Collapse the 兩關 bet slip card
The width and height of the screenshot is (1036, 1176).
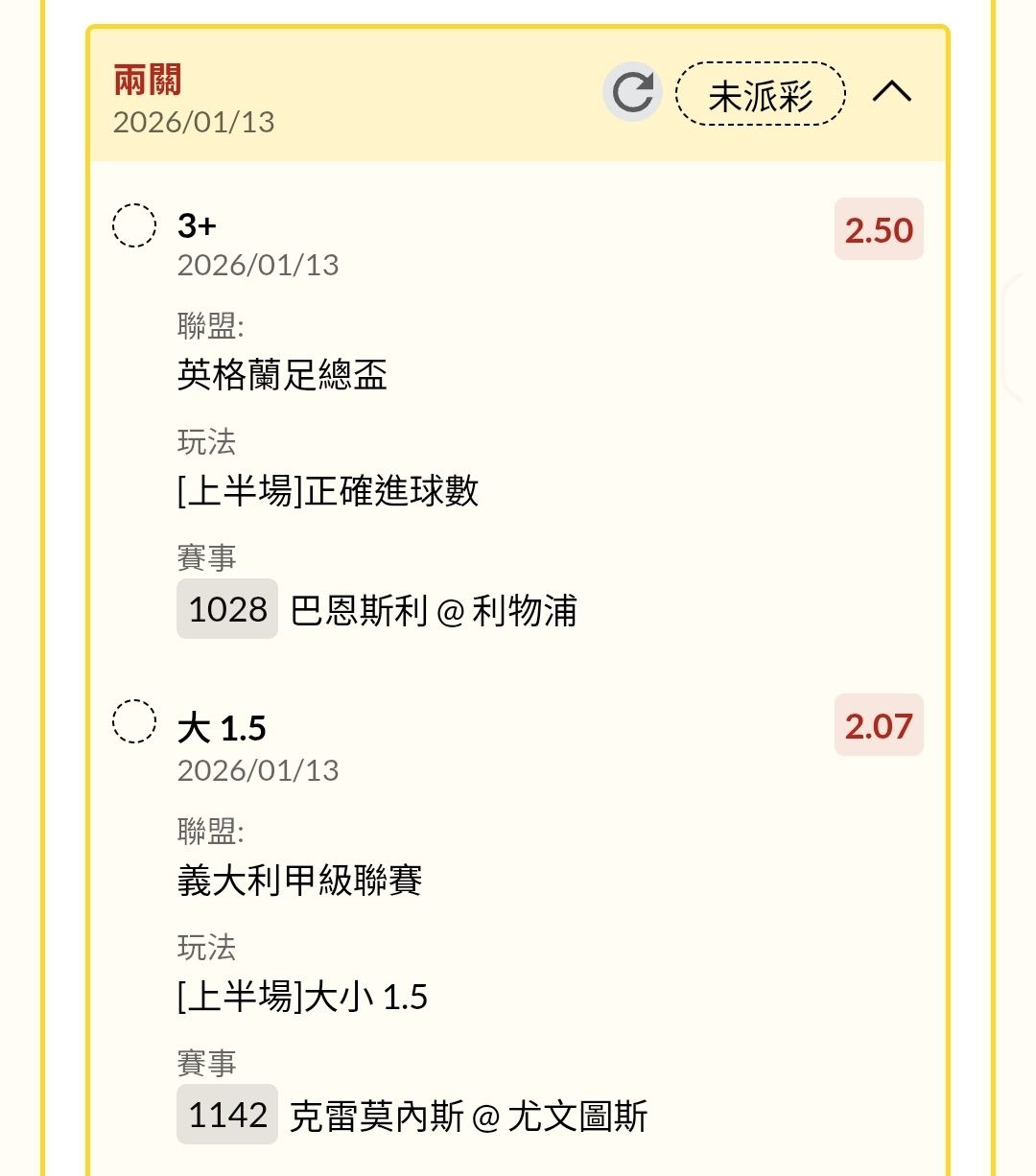pyautogui.click(x=892, y=92)
